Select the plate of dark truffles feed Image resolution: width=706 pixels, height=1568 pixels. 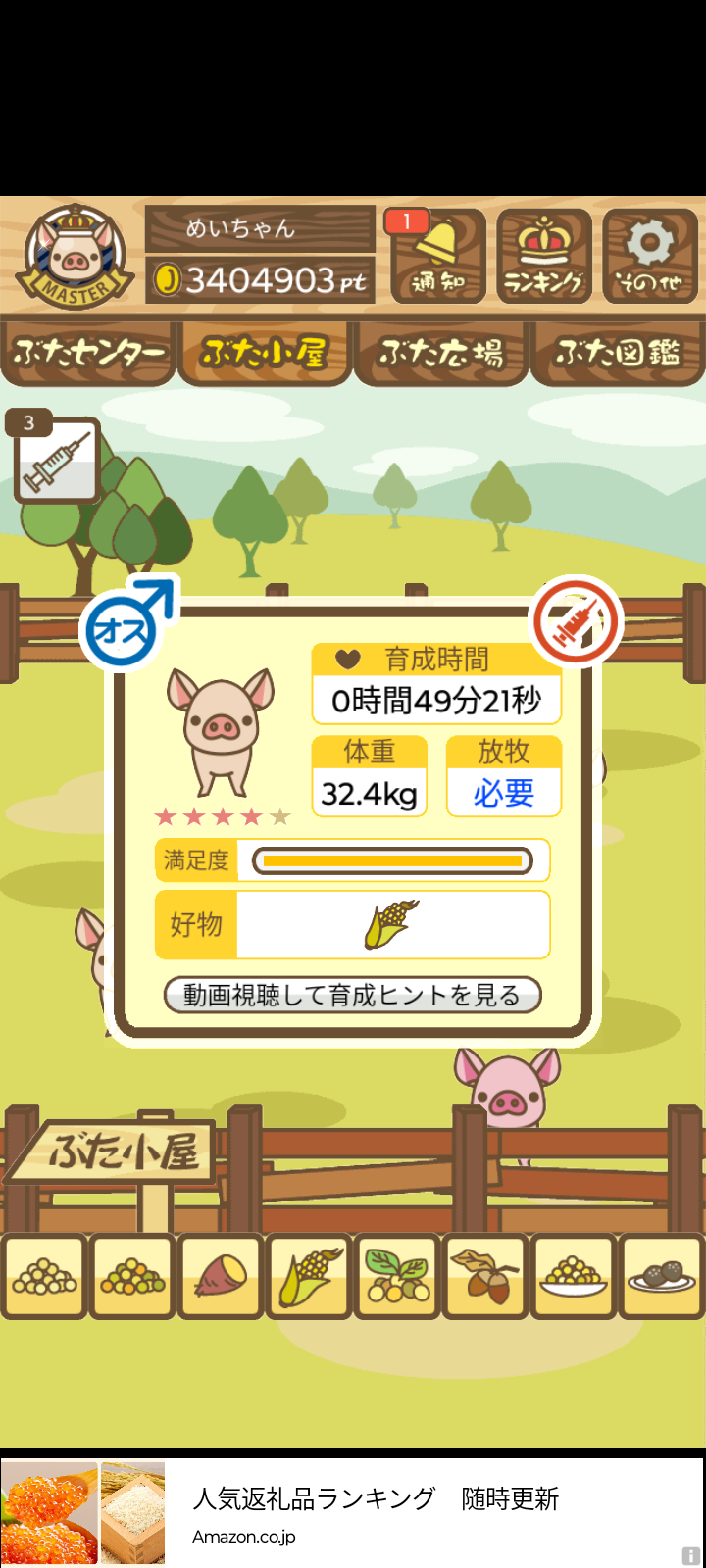tap(662, 1276)
